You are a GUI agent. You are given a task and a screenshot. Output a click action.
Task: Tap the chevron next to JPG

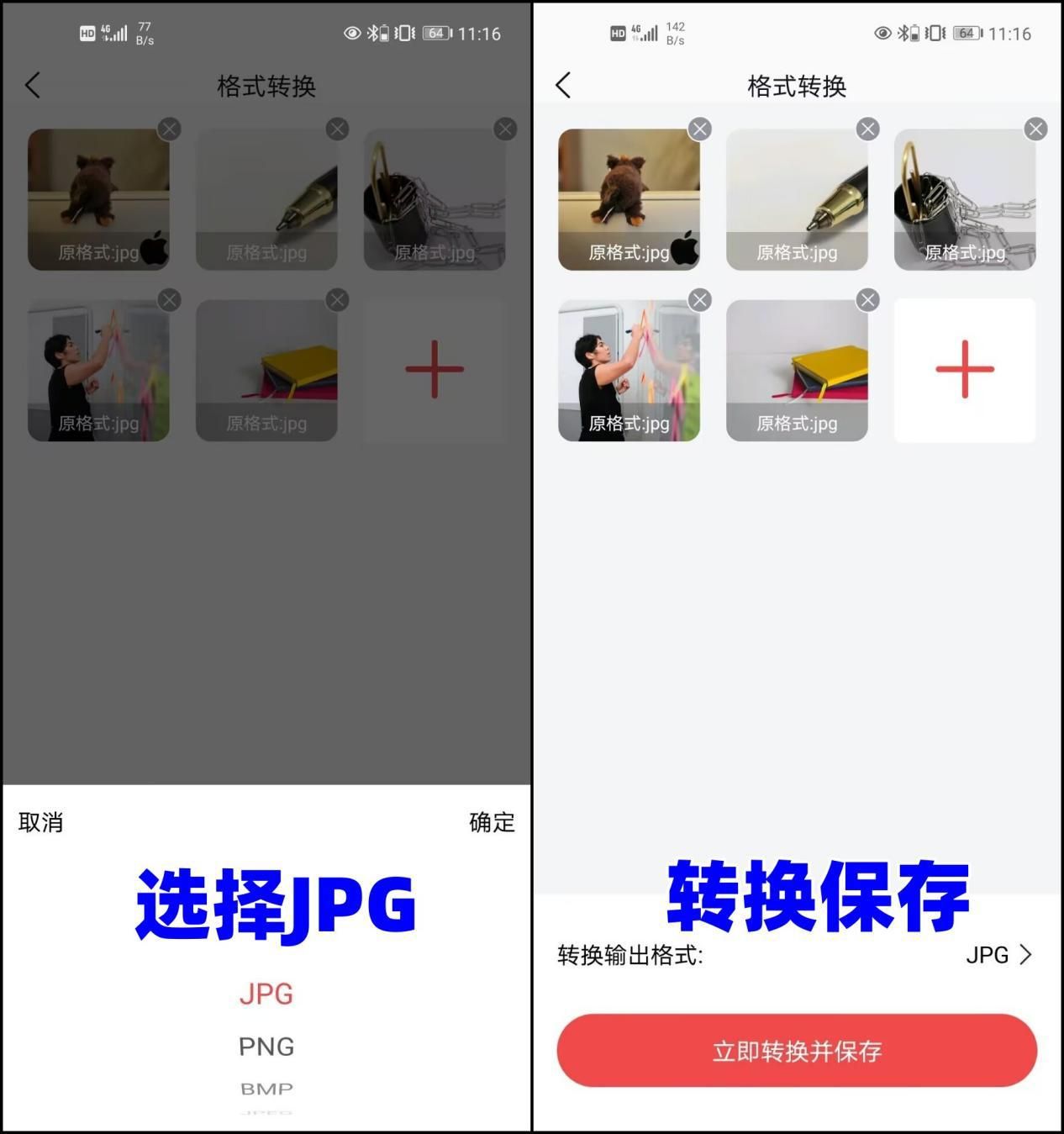pos(1026,955)
